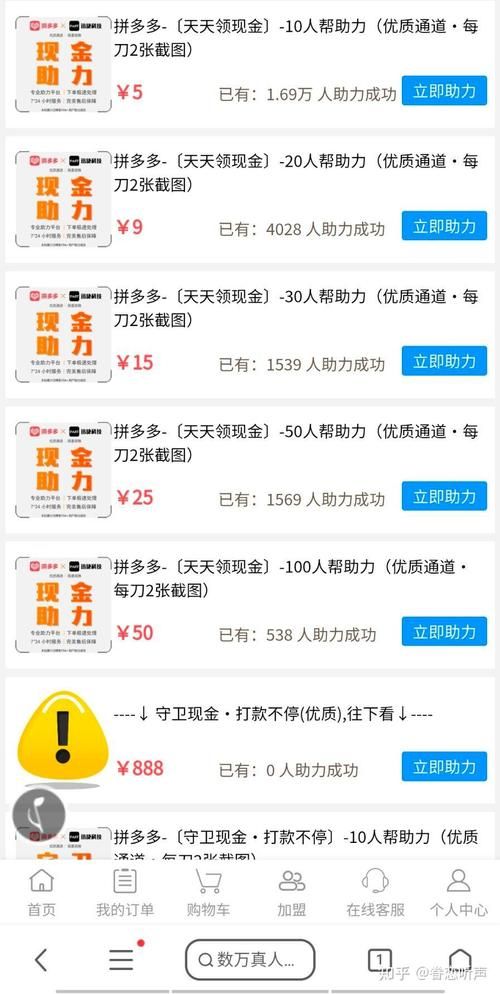Tap 立即助力 for the ¥5 10人 item

click(444, 91)
